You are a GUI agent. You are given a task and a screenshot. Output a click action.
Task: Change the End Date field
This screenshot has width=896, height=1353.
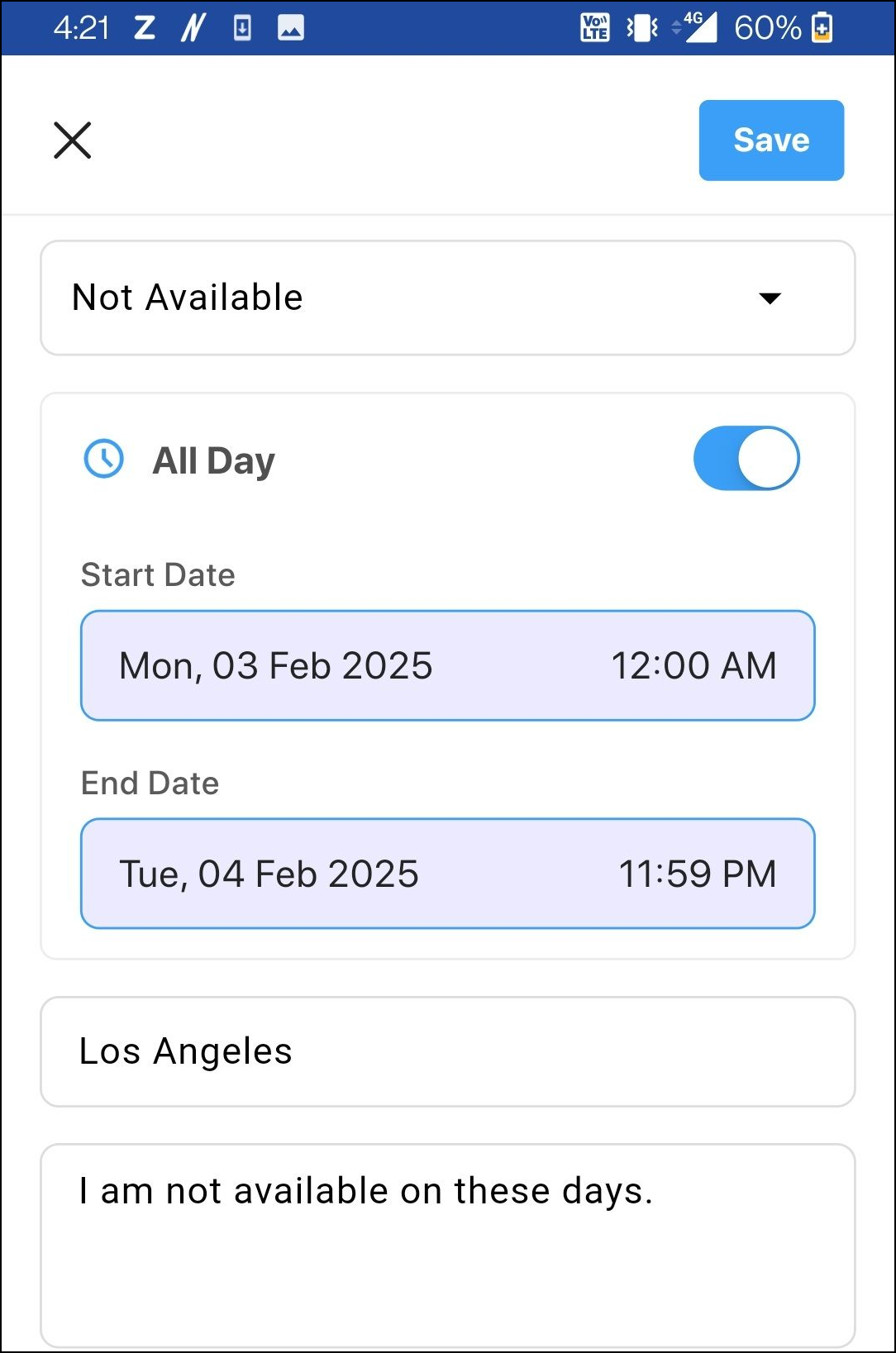[x=447, y=874]
